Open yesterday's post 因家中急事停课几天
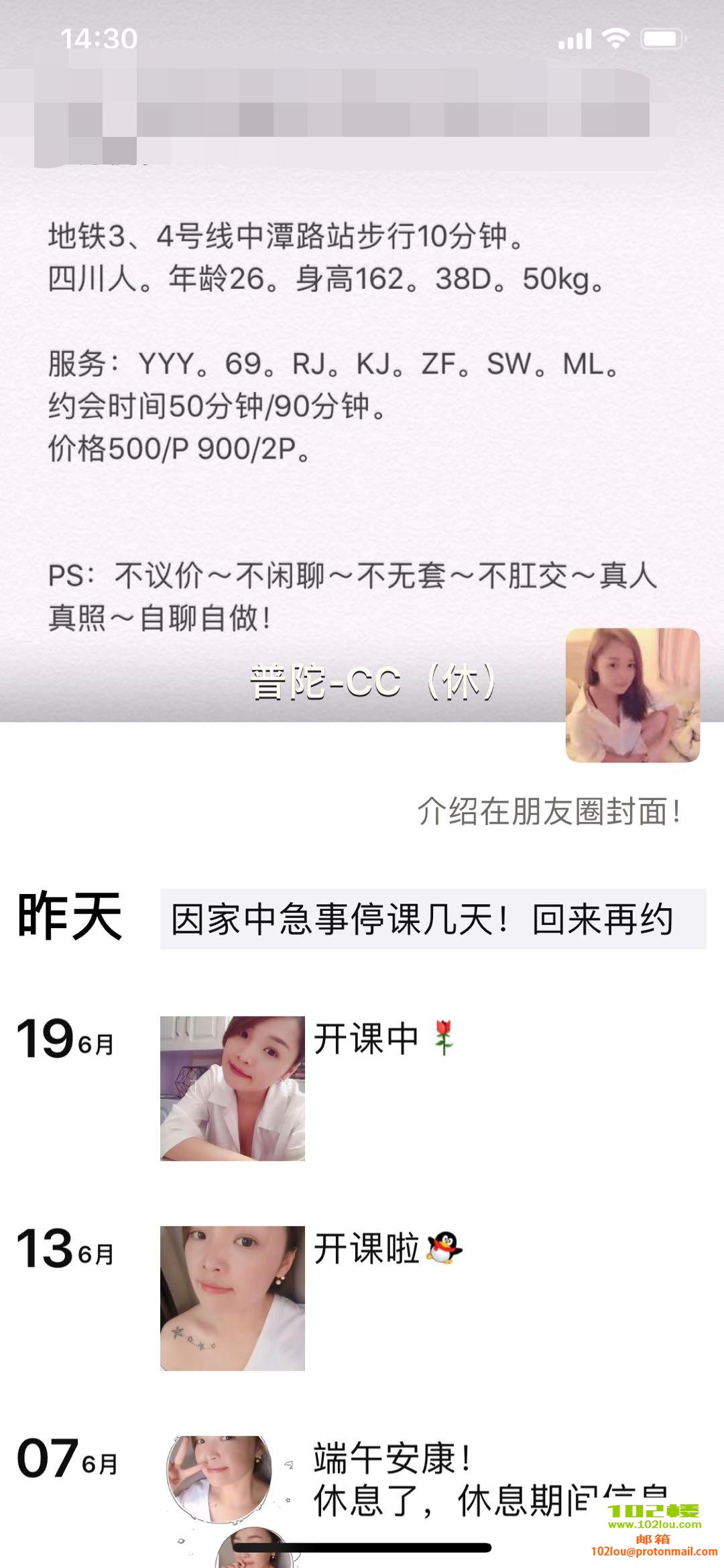Image resolution: width=724 pixels, height=1568 pixels. coord(432,919)
